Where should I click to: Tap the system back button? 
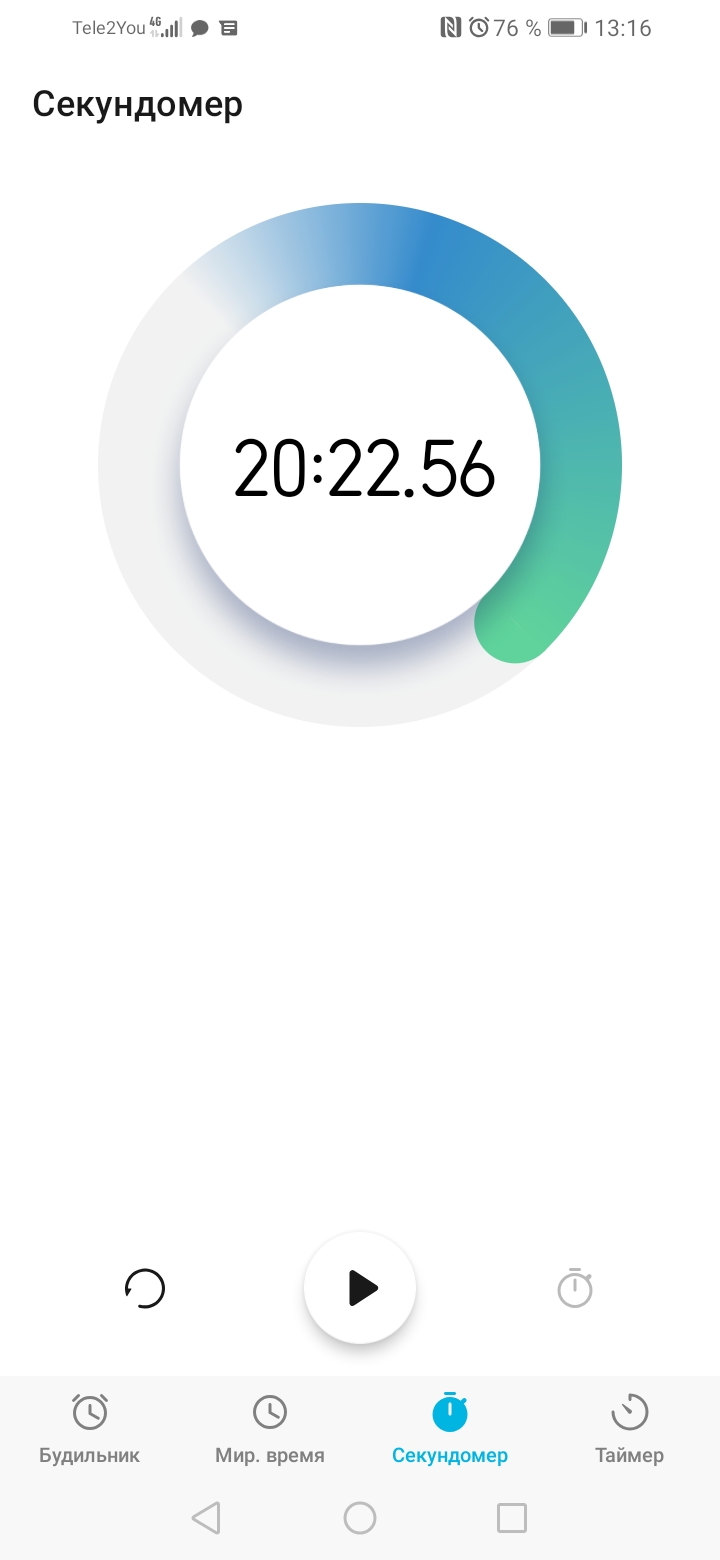205,1518
